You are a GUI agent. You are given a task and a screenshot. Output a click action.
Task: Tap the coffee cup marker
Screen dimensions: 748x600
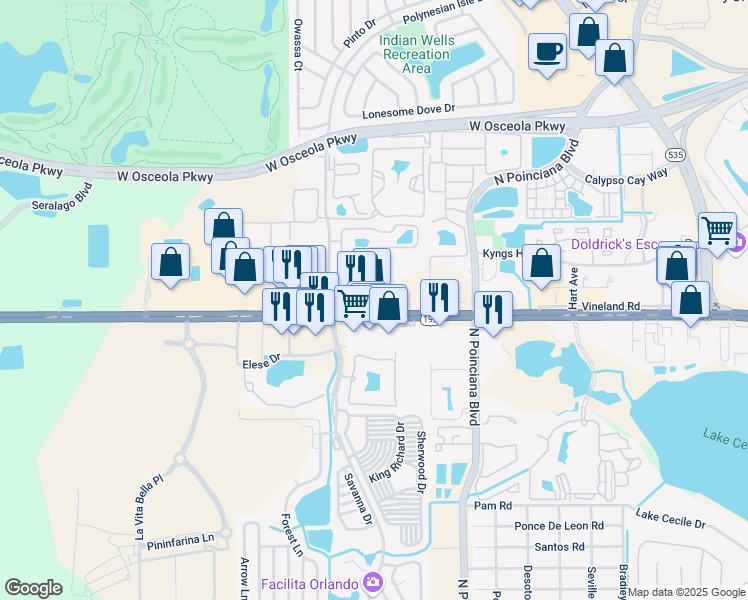547,51
